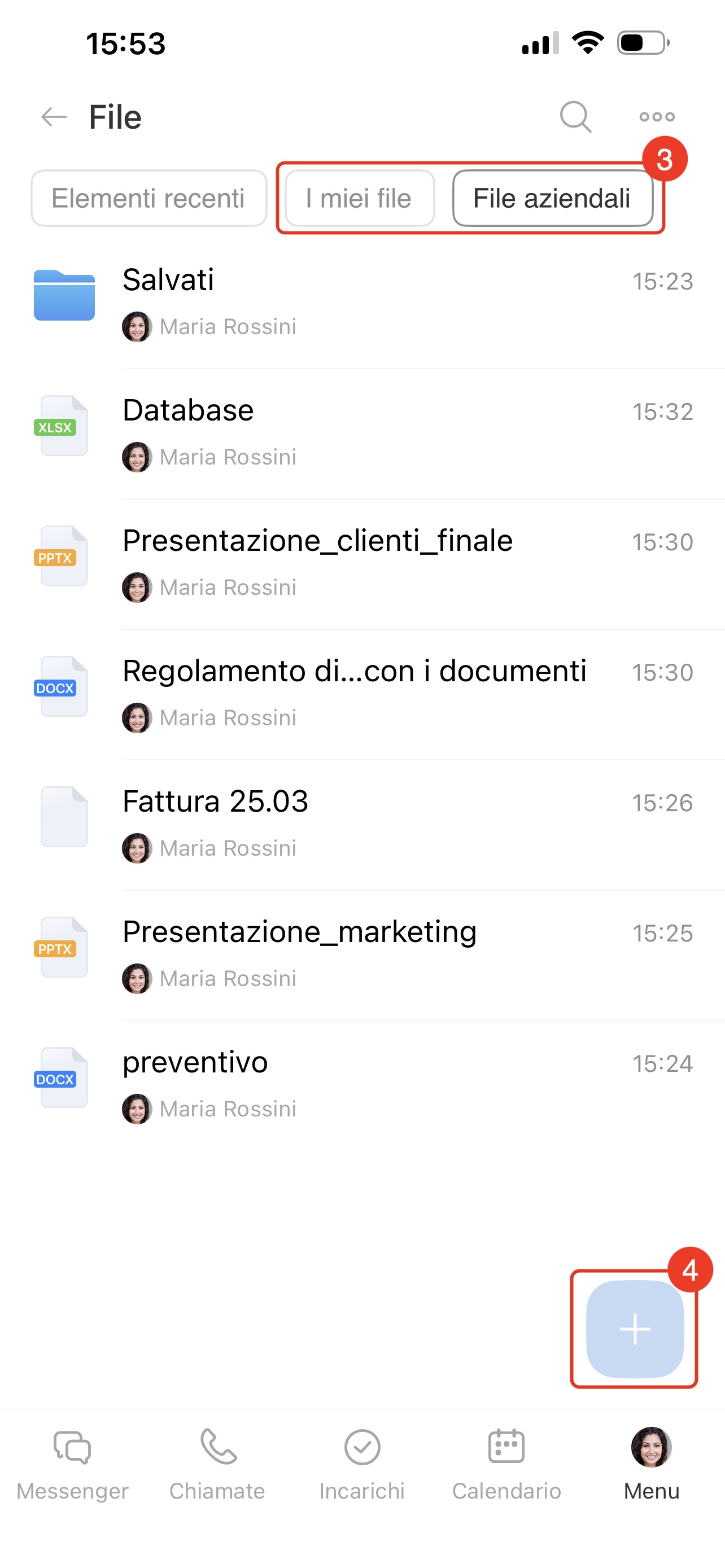Tap the plus button to add file
The height and width of the screenshot is (1568, 725).
[x=634, y=1328]
